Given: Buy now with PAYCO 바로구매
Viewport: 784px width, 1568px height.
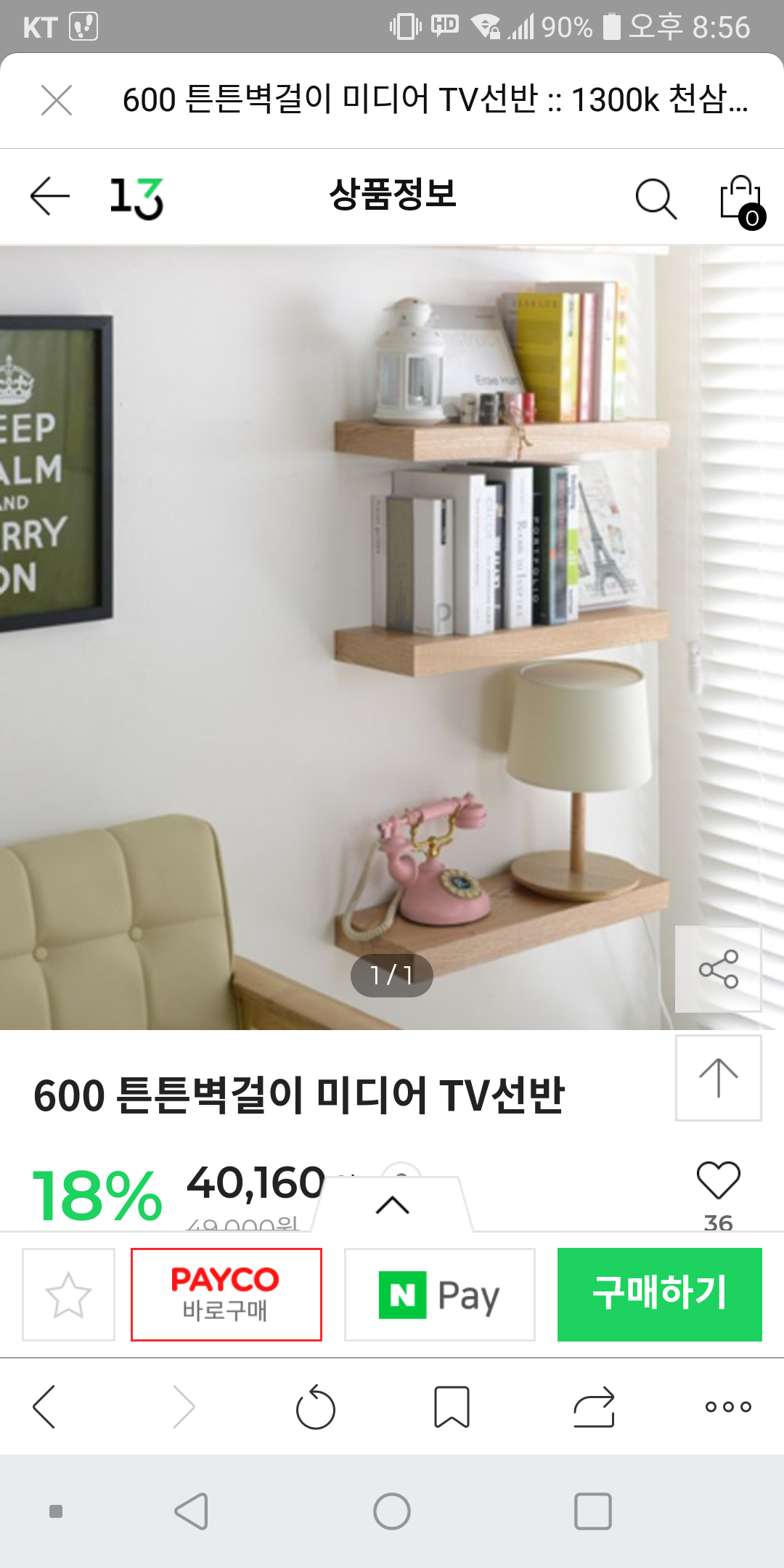Looking at the screenshot, I should [226, 1294].
